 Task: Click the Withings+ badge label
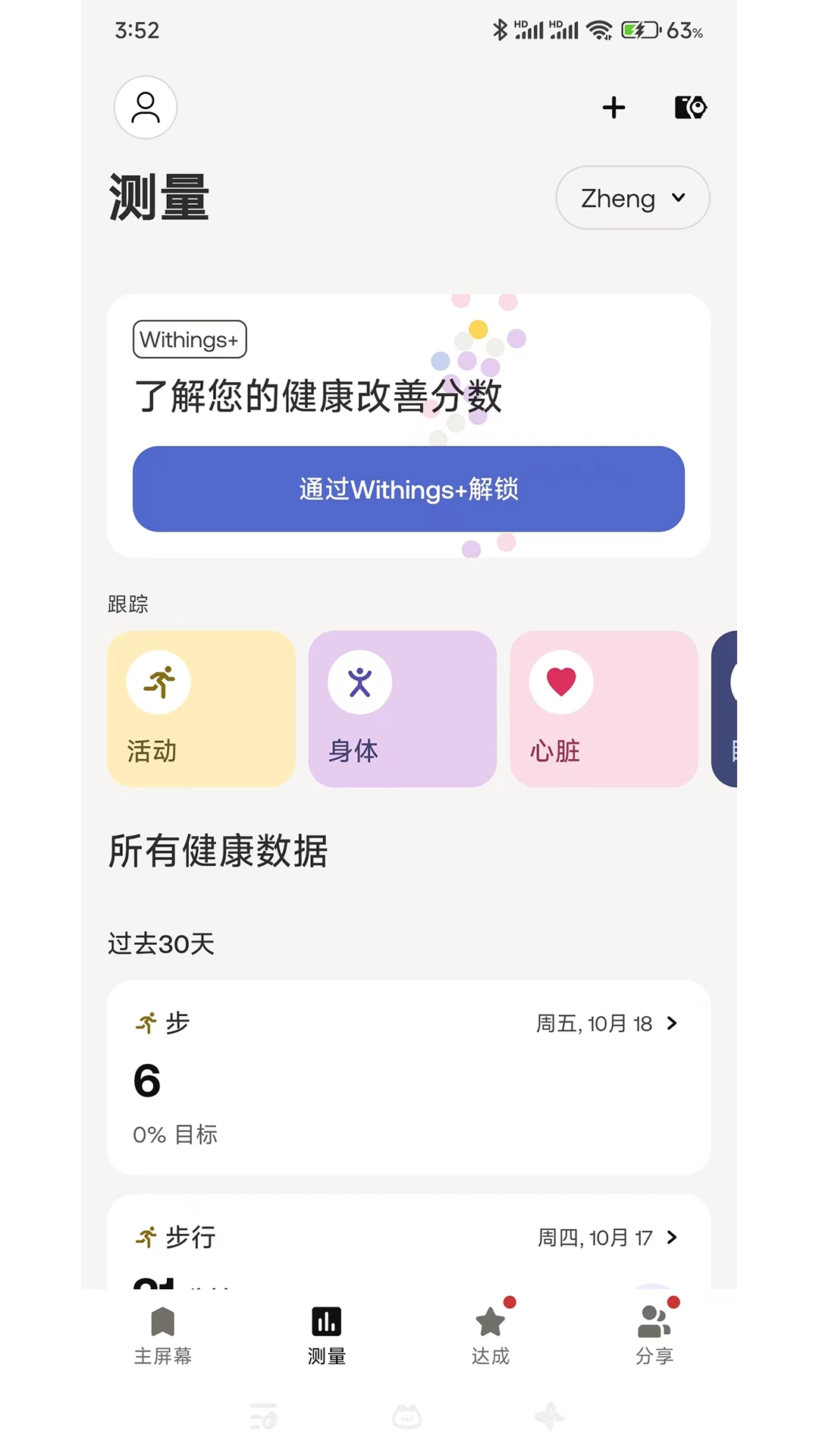point(189,339)
